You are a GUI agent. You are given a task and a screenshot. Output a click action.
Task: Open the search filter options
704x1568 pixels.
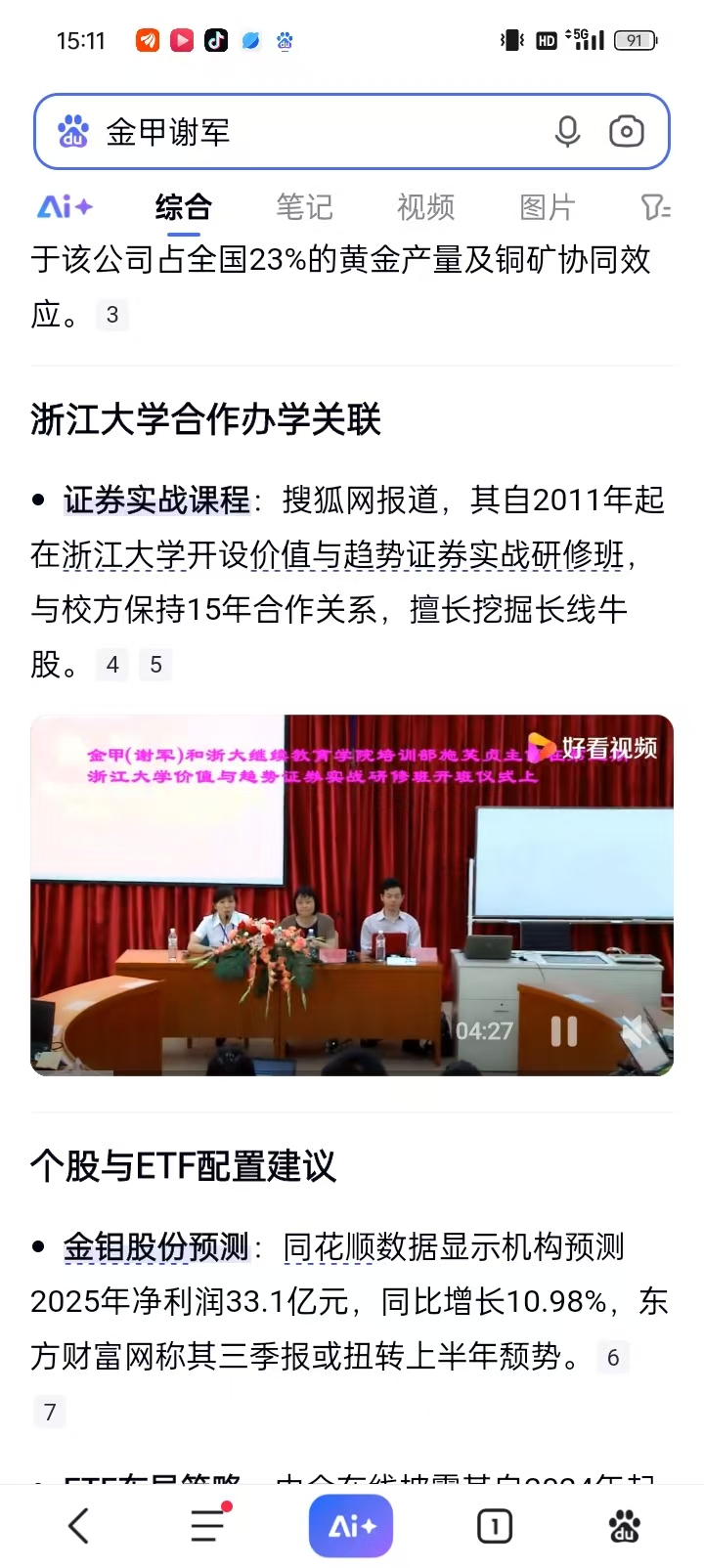pyautogui.click(x=655, y=207)
